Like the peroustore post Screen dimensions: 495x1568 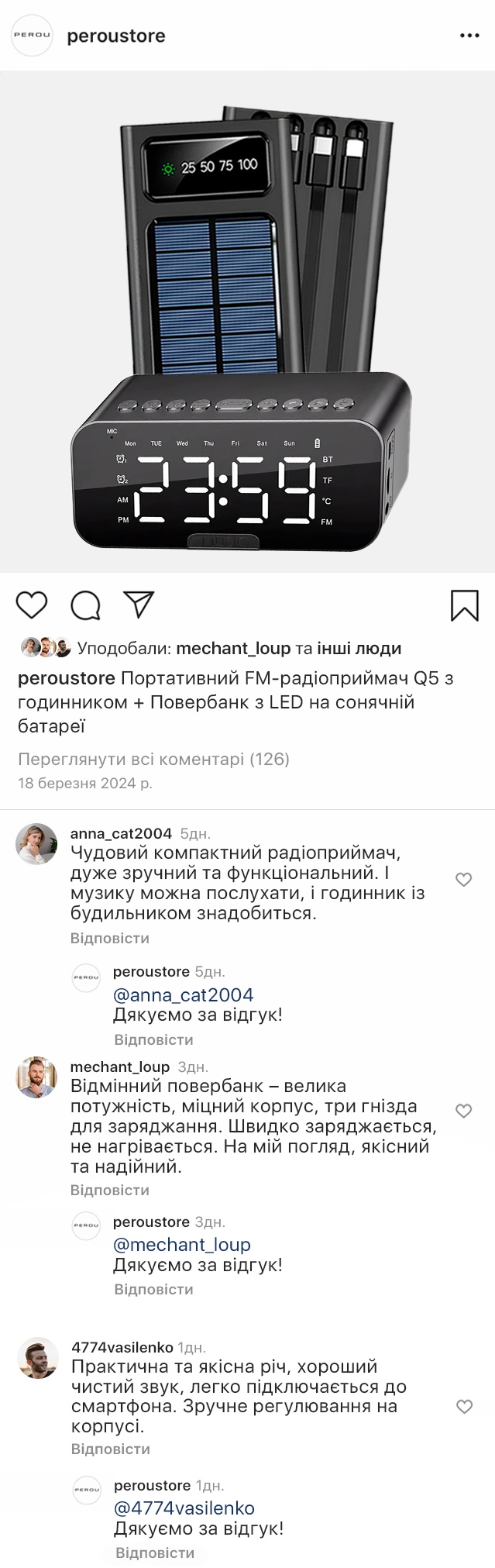[x=32, y=605]
